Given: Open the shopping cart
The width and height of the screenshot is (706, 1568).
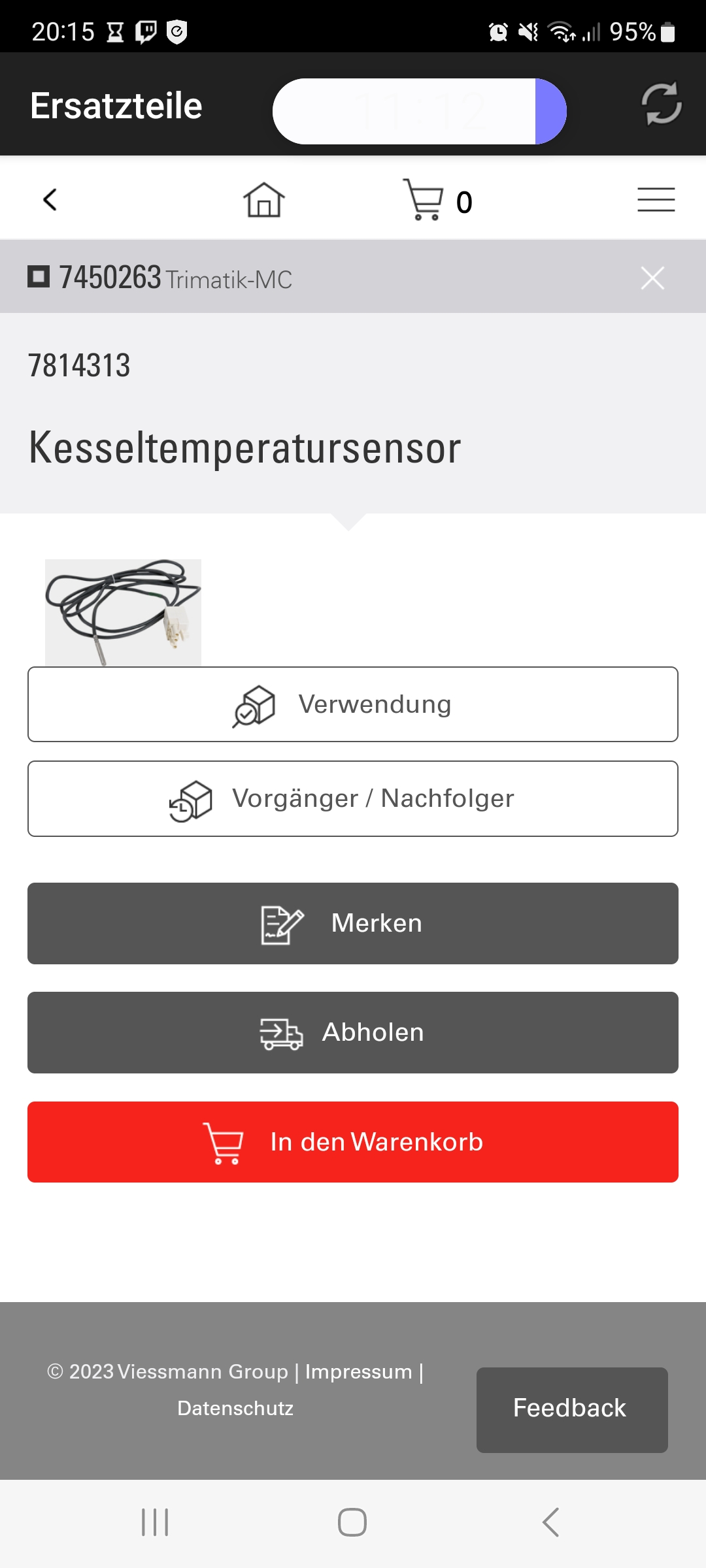Looking at the screenshot, I should [x=435, y=200].
